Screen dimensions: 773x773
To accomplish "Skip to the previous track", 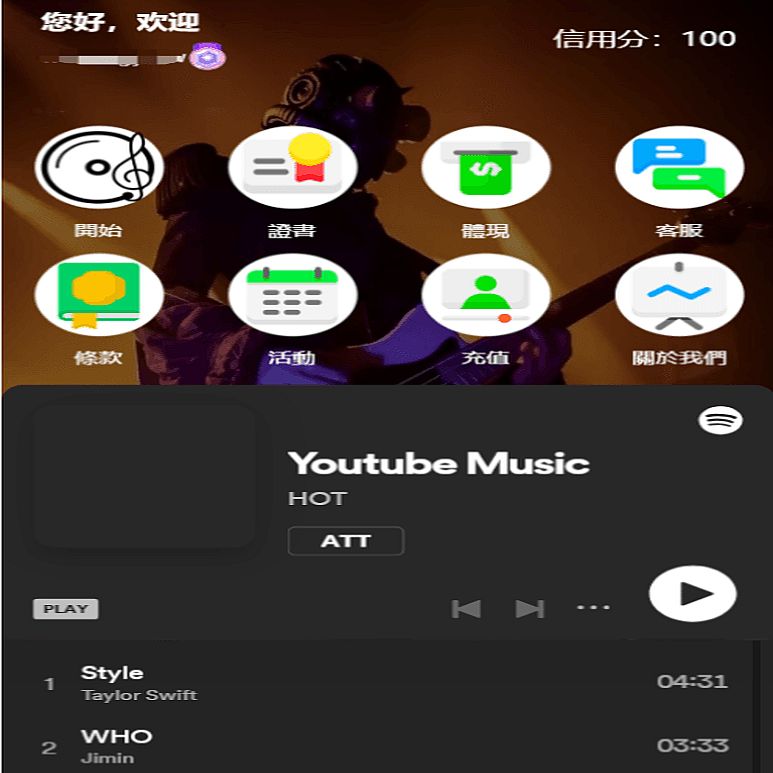I will pyautogui.click(x=466, y=608).
